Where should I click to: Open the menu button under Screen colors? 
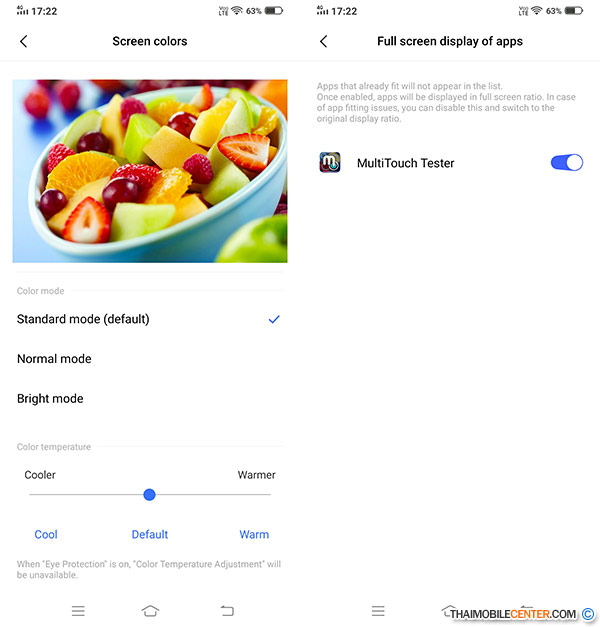tap(78, 610)
